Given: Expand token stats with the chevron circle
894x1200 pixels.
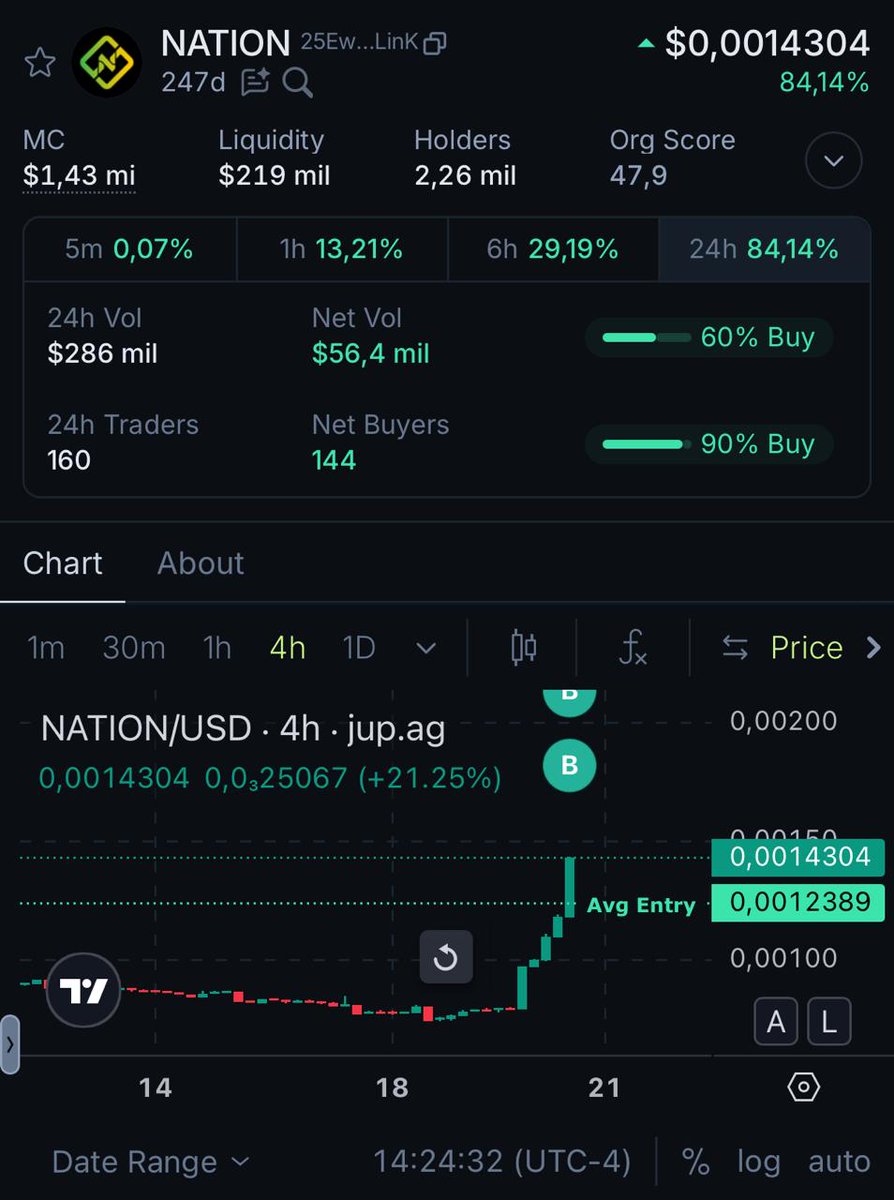Looking at the screenshot, I should (833, 160).
